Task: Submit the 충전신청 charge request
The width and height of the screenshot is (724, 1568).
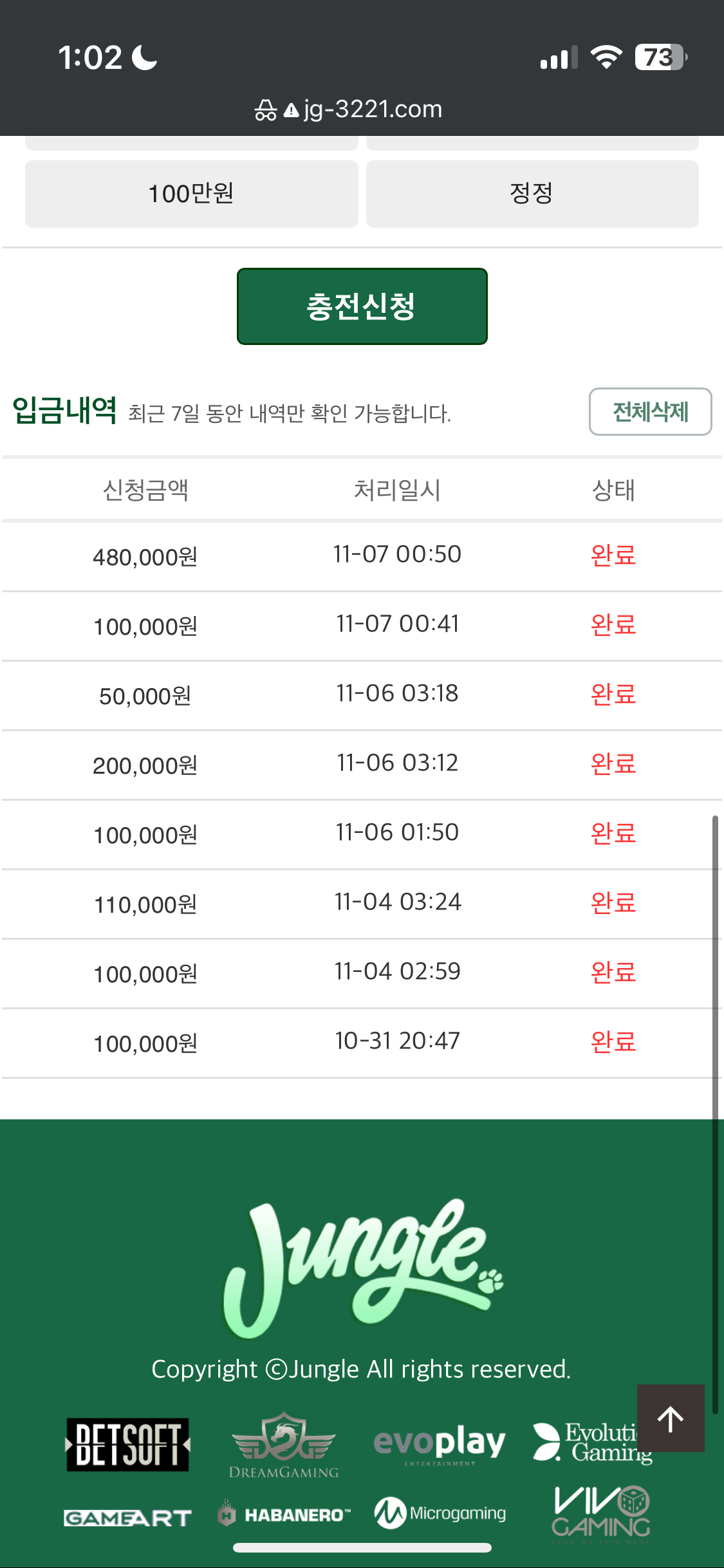Action: coord(362,306)
